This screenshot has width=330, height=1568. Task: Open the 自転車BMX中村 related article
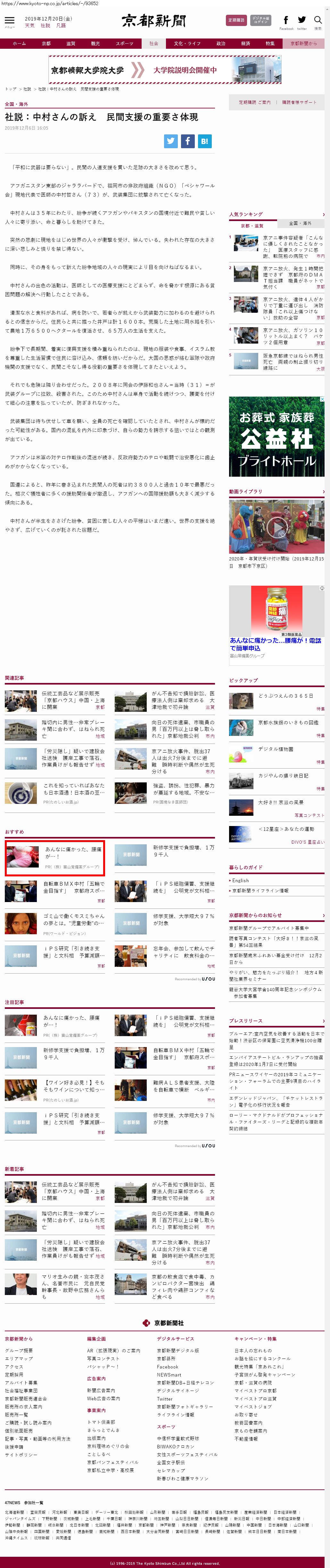[73, 887]
